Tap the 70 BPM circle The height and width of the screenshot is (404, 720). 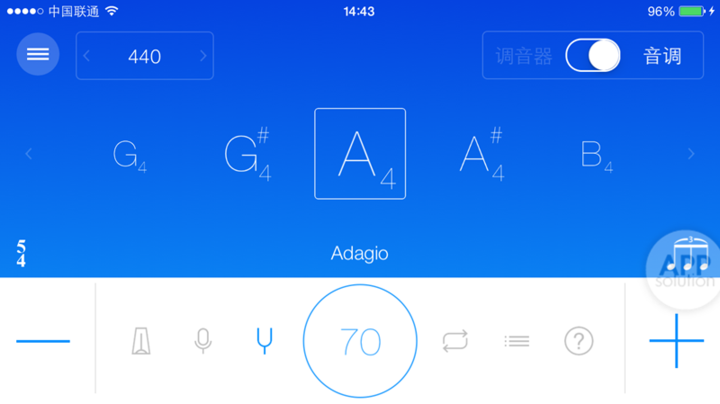point(360,341)
